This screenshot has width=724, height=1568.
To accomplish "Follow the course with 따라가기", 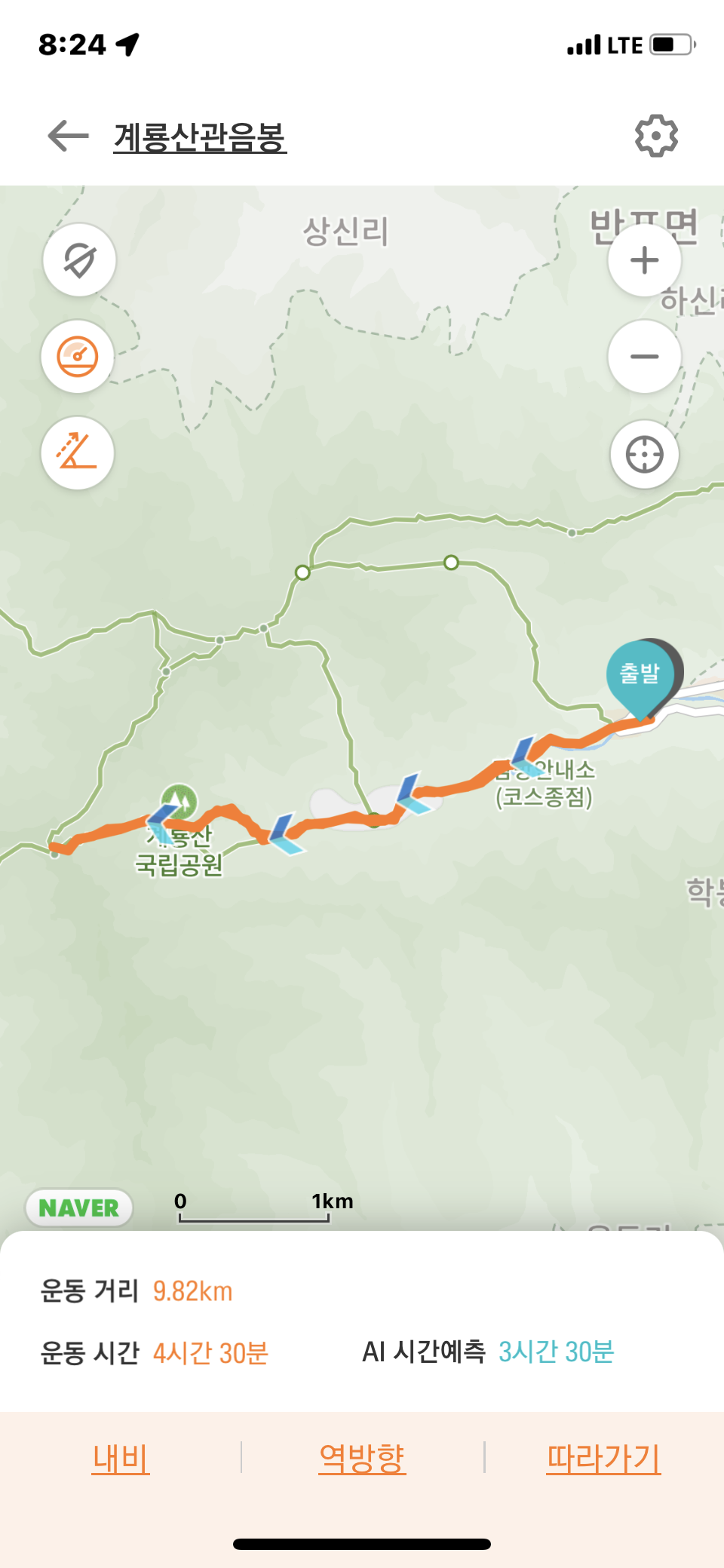I will (x=603, y=1459).
